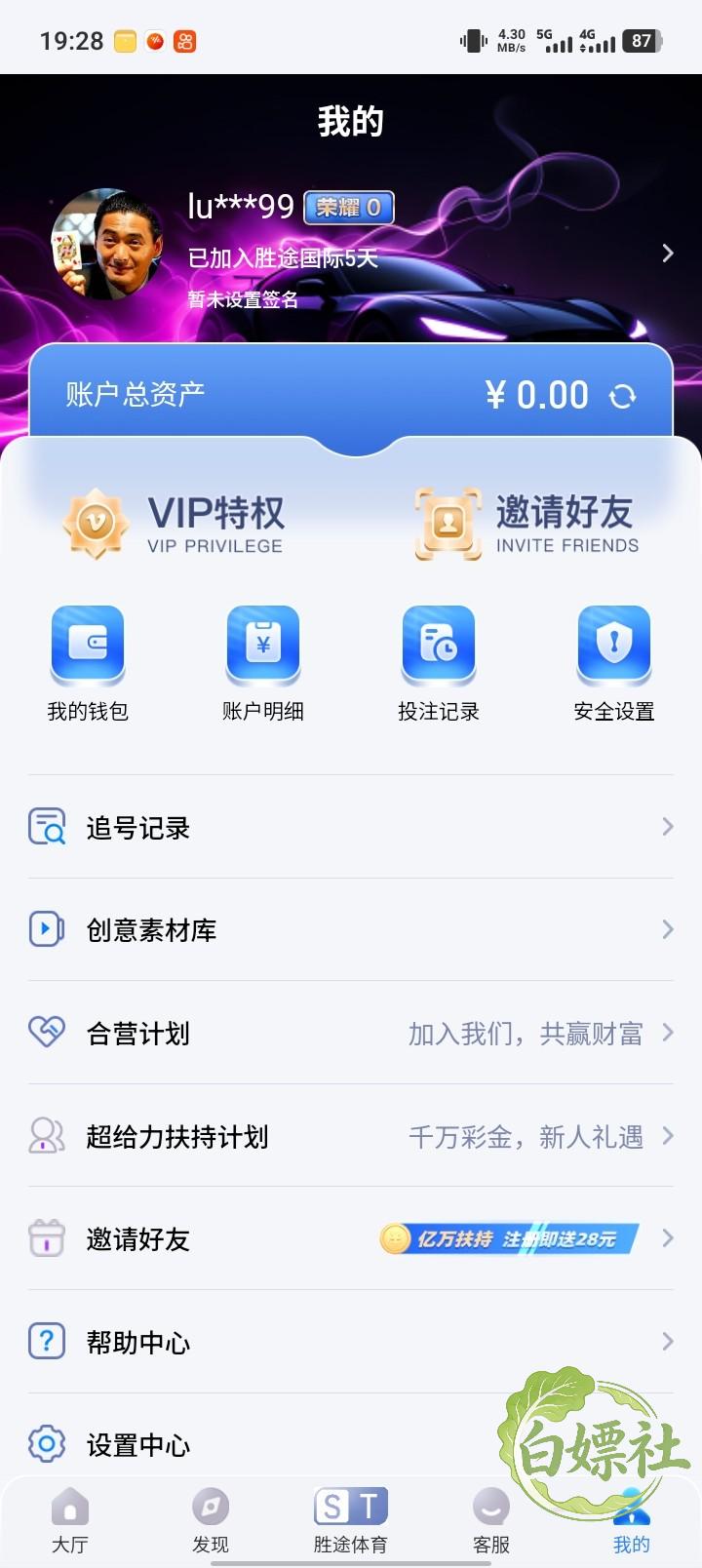The height and width of the screenshot is (1568, 702).
Task: Open the 邀请好友 invite friends banner card
Action: (526, 524)
